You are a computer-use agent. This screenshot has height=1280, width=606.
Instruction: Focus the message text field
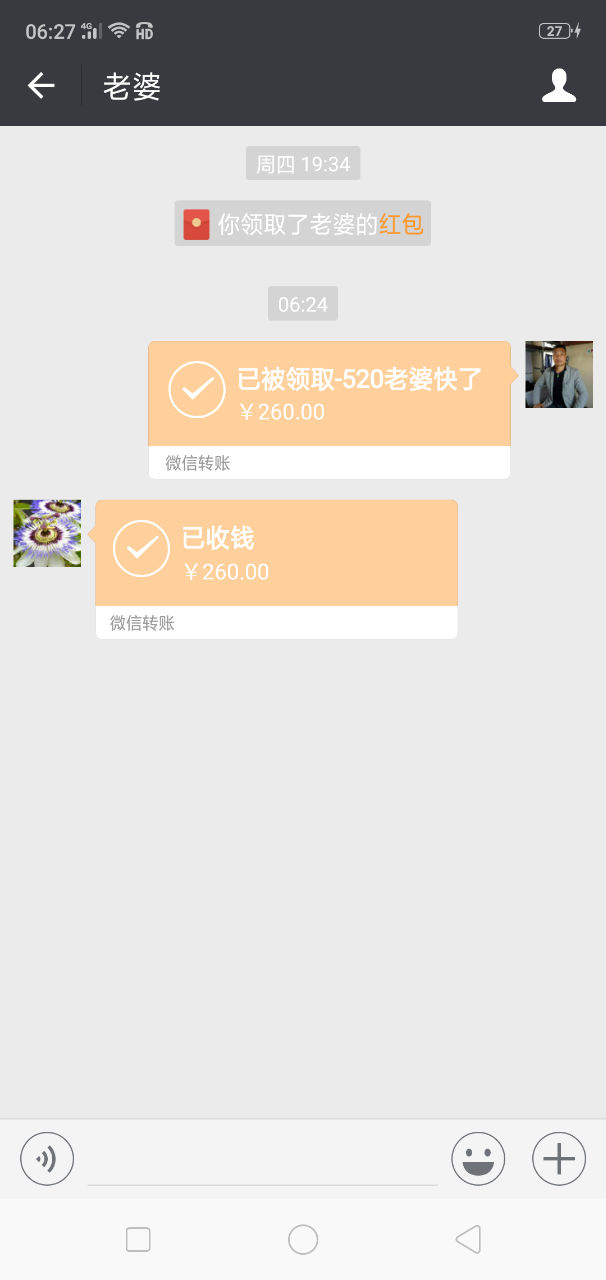click(x=263, y=1160)
